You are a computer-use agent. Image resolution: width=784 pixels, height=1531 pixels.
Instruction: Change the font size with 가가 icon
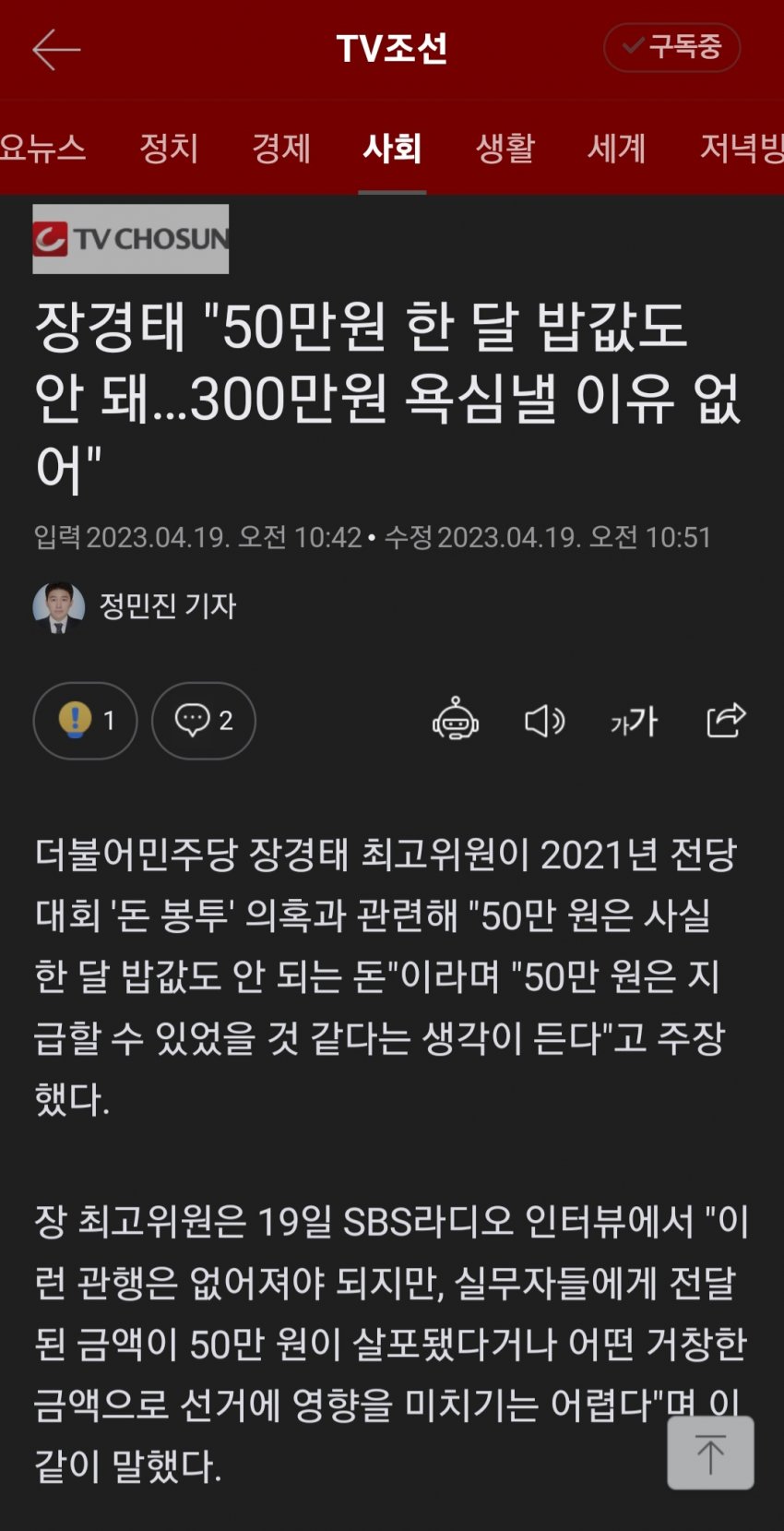pyautogui.click(x=634, y=720)
